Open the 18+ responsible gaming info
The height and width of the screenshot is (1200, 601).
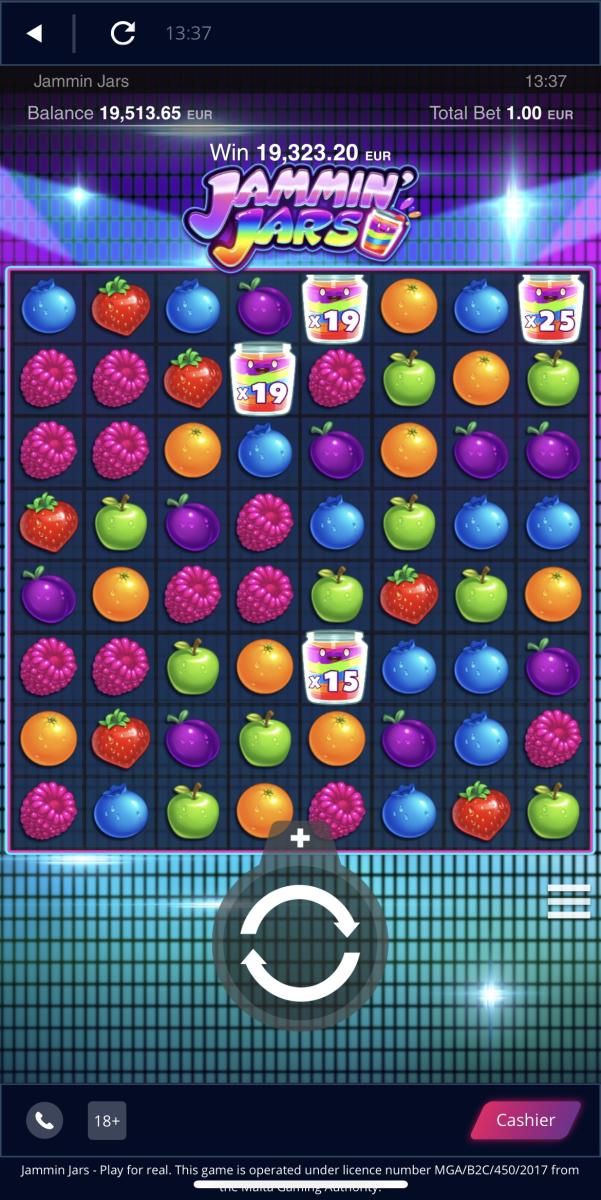coord(107,1121)
